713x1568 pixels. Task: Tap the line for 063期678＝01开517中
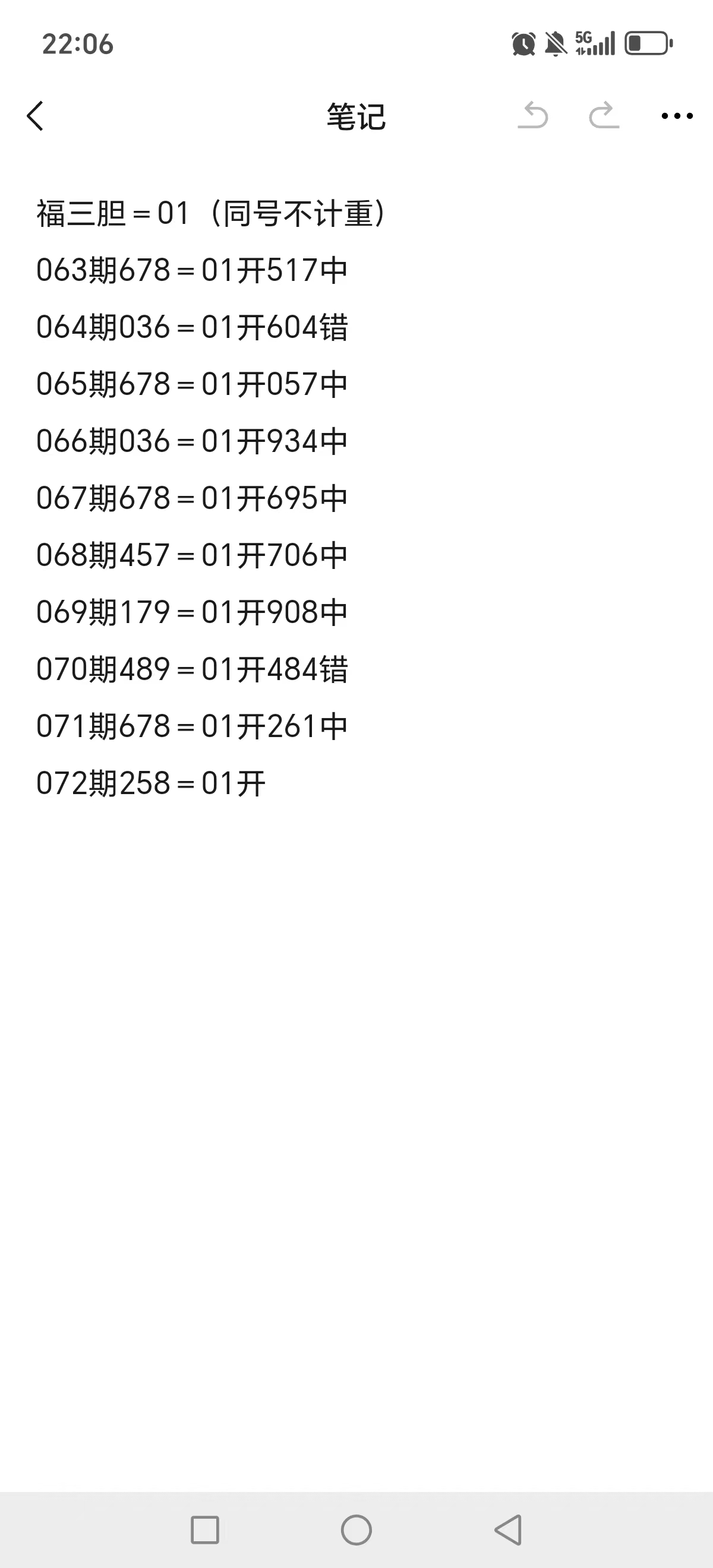pos(191,270)
